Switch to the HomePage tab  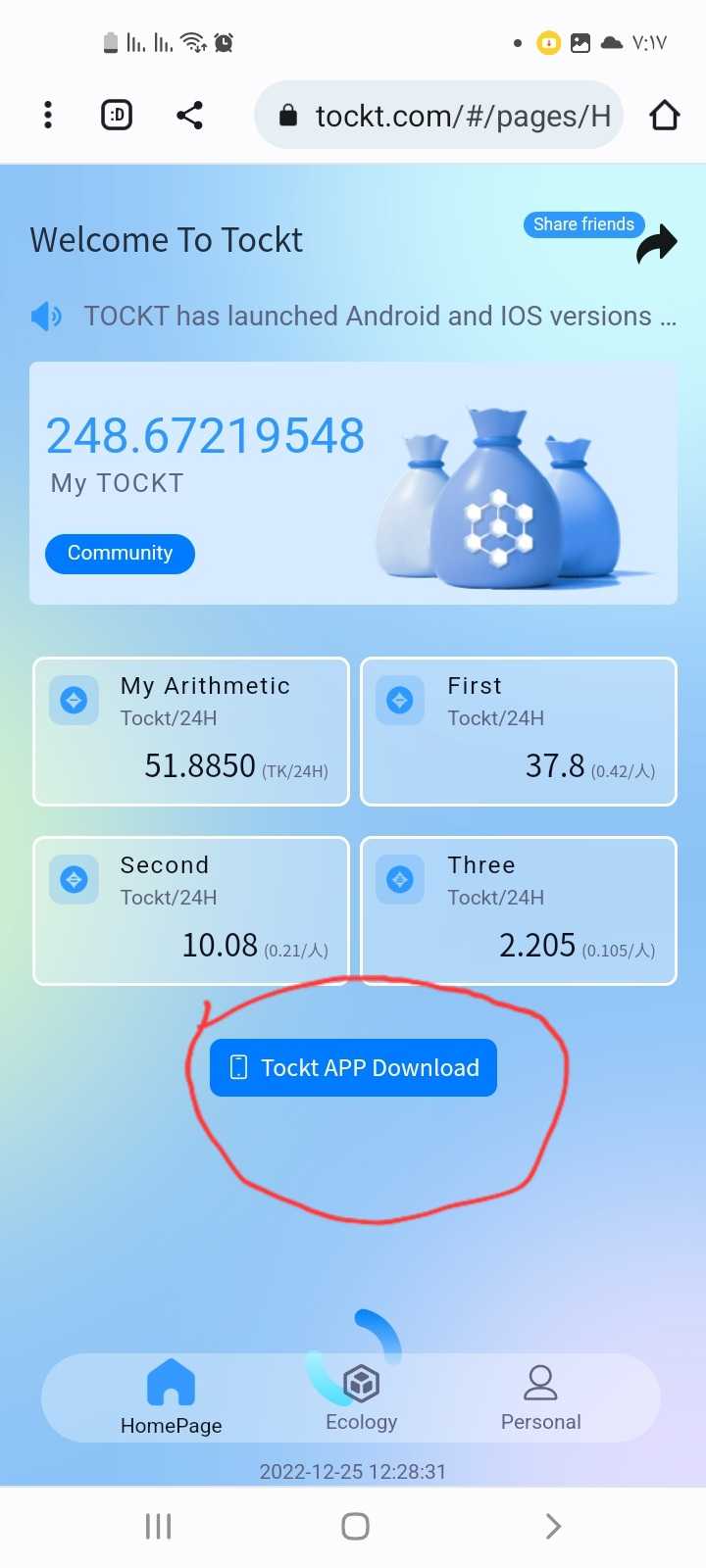(171, 1397)
